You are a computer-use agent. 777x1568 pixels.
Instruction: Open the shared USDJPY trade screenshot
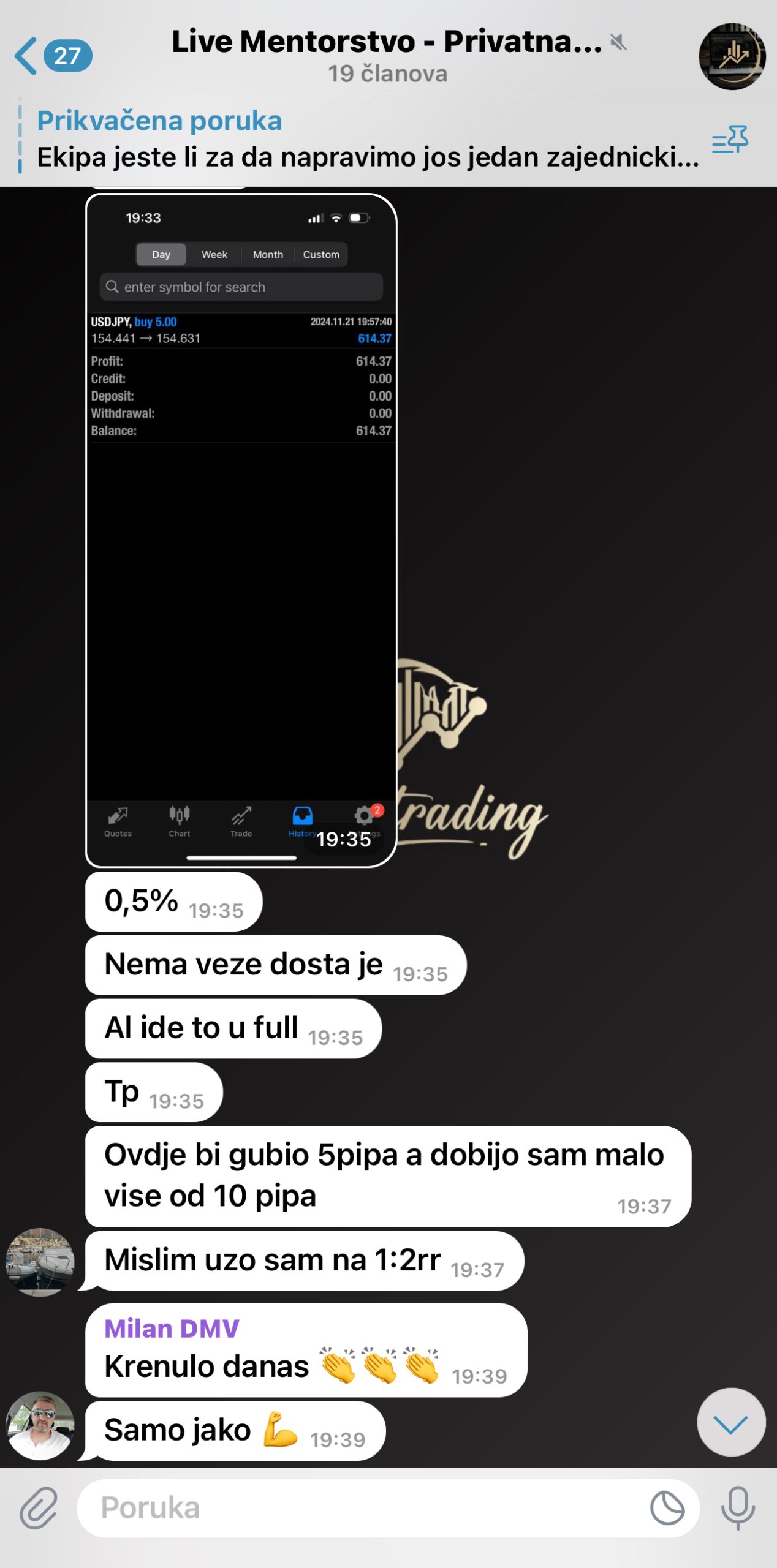click(x=241, y=530)
